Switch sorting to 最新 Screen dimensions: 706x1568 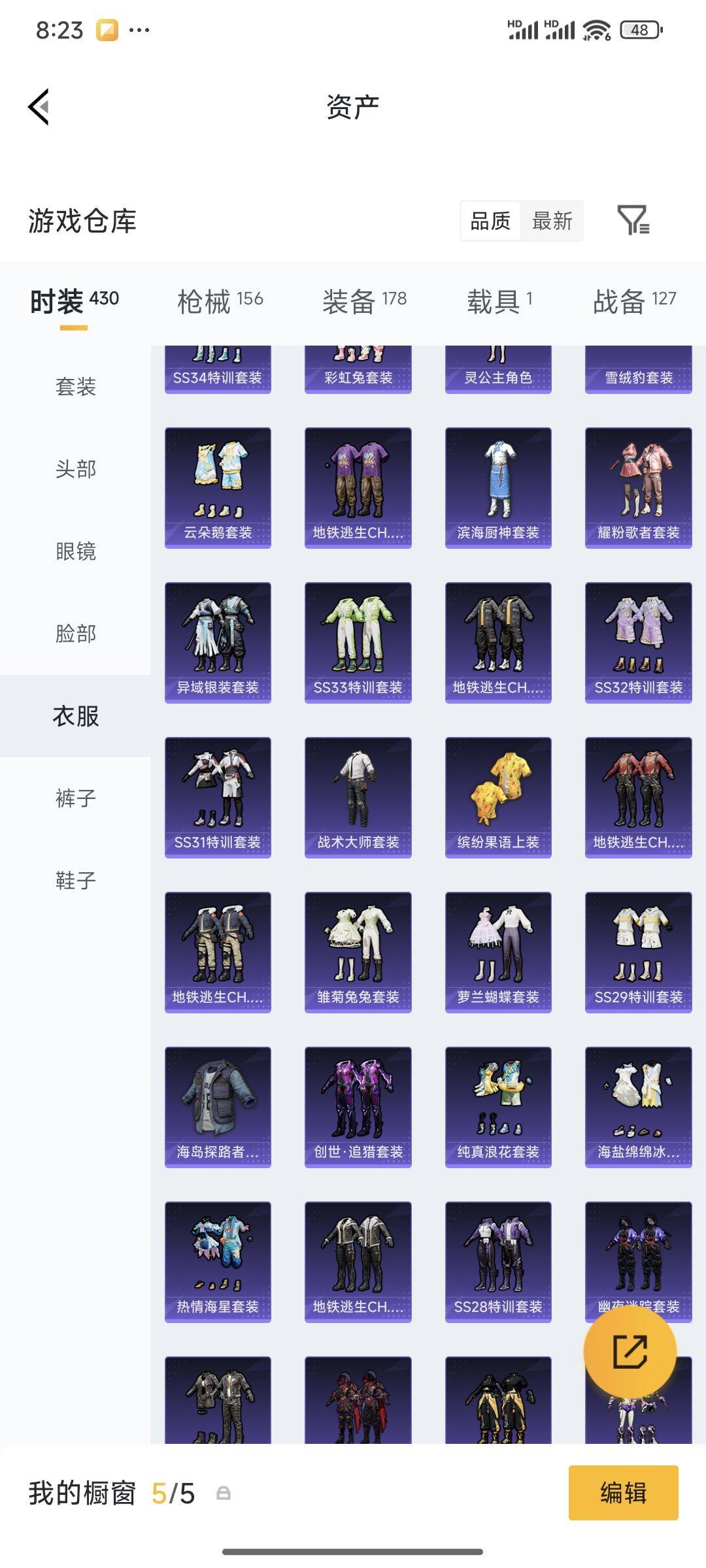pos(552,221)
